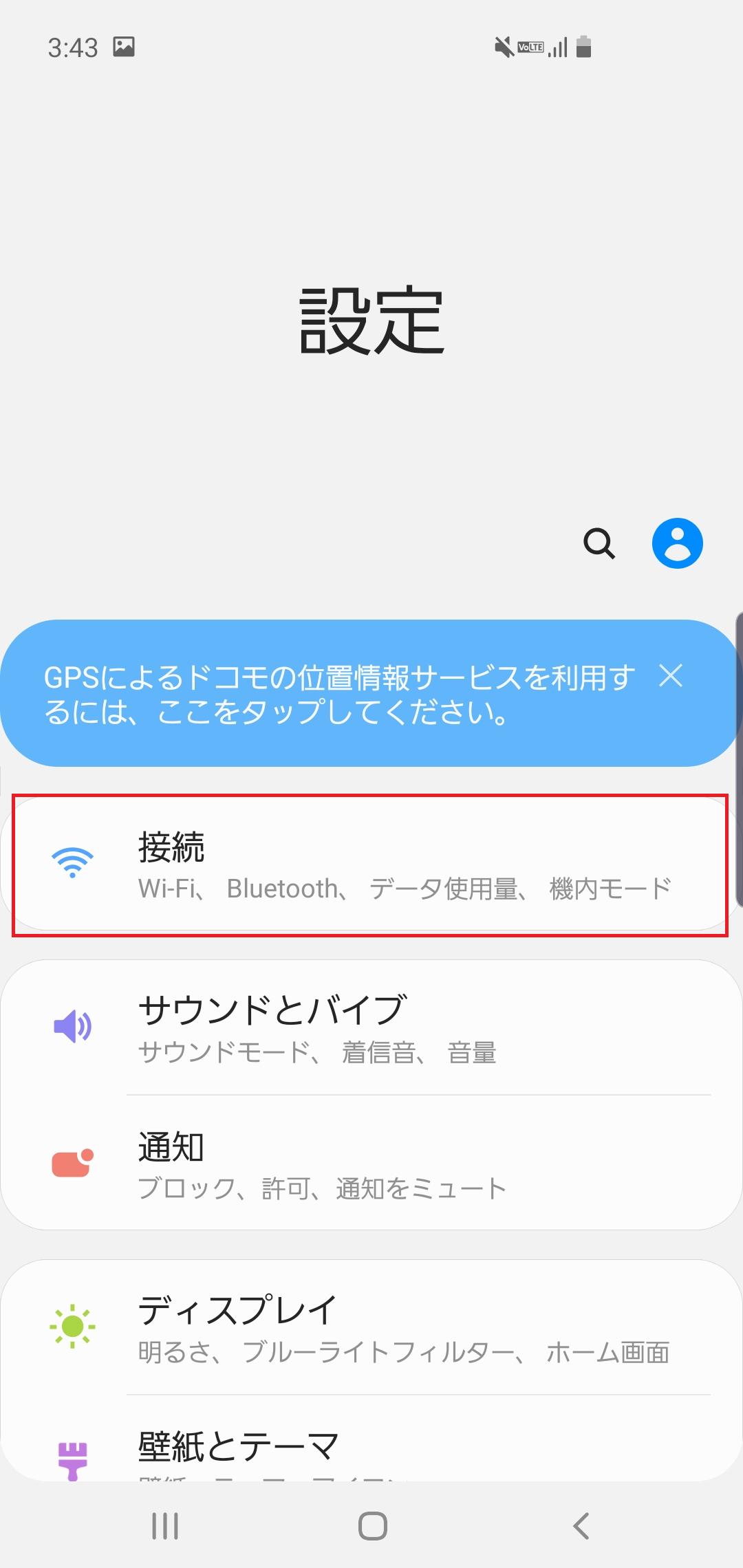Tap the notification icon beside 通知
743x1568 pixels.
[74, 1162]
